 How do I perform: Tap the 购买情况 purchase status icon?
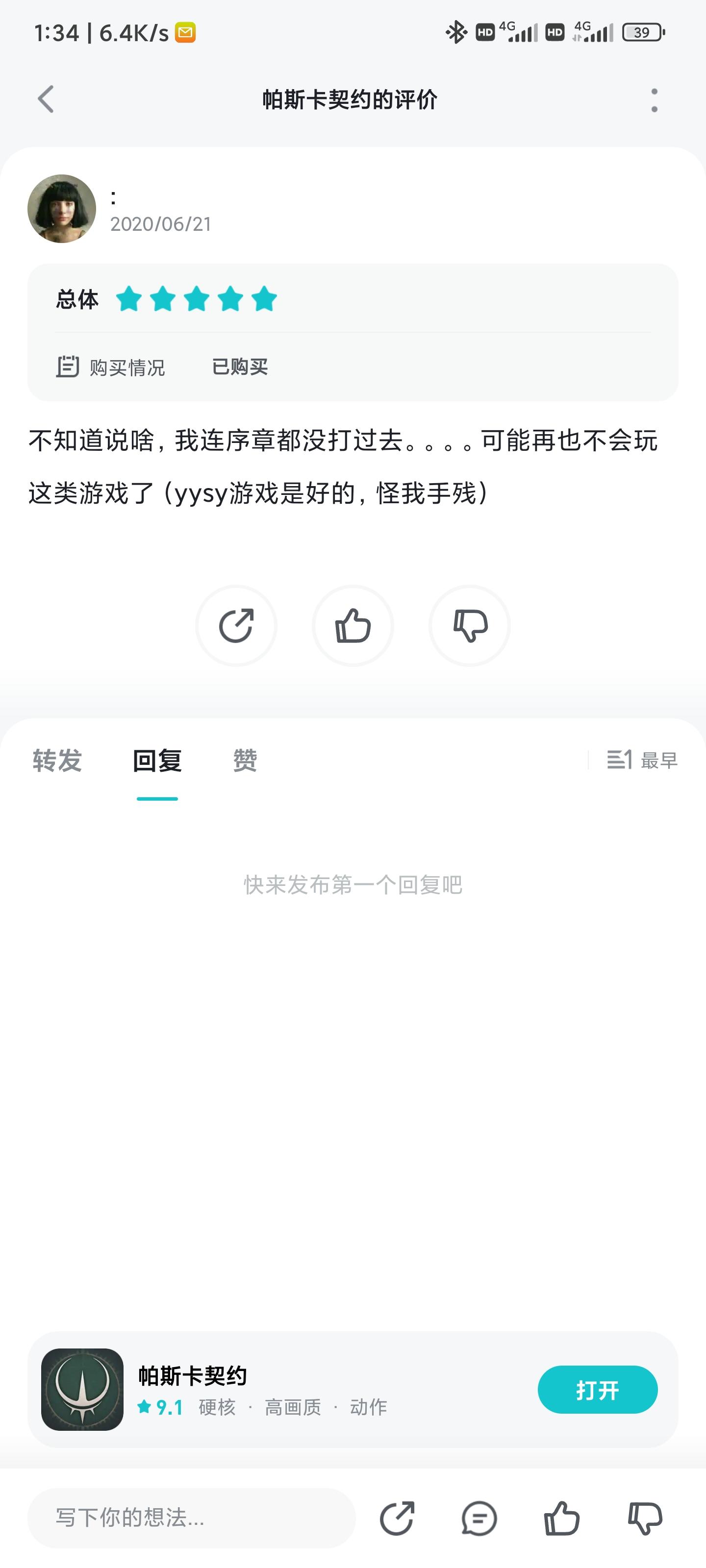click(69, 366)
